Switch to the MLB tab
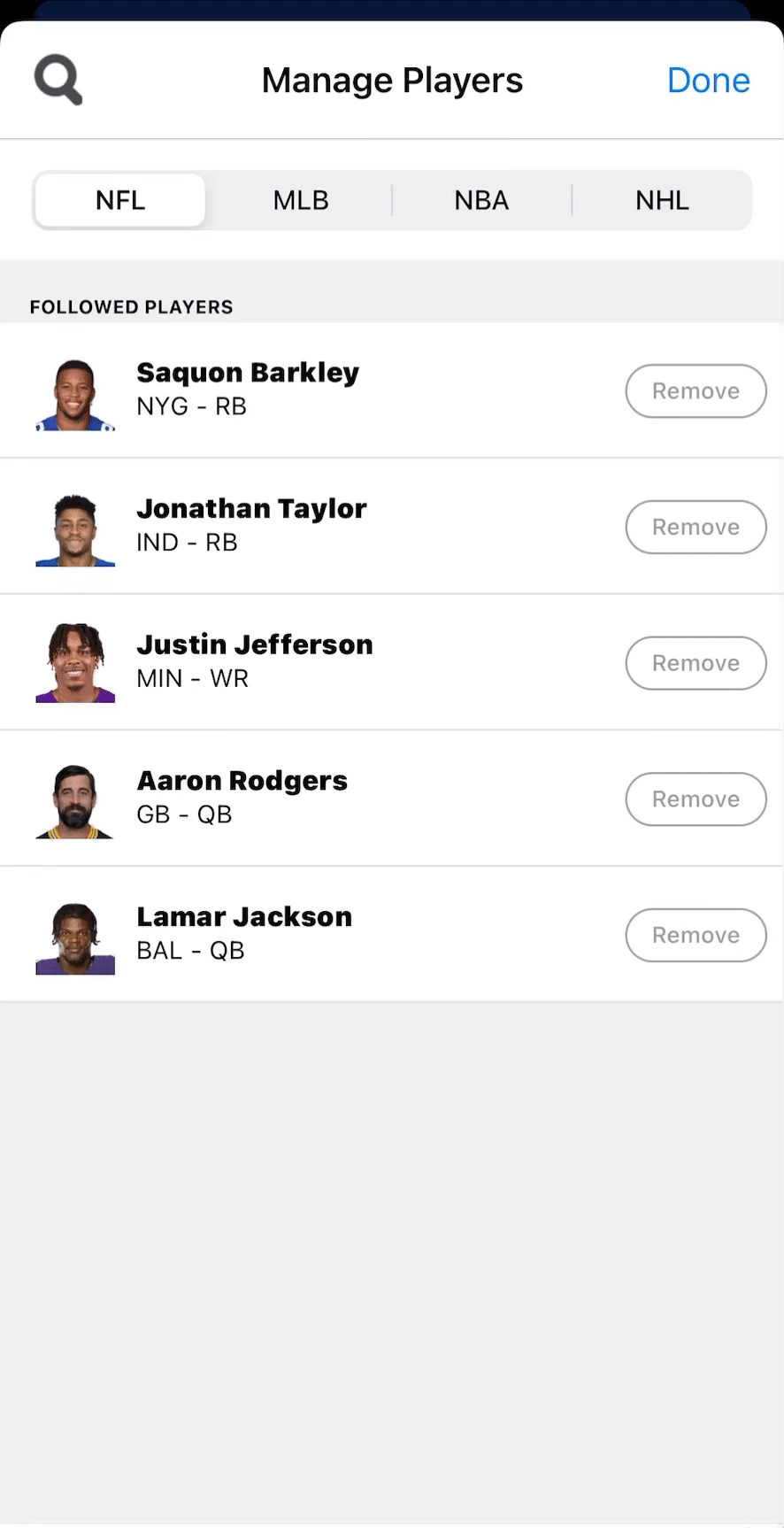The width and height of the screenshot is (784, 1528). tap(301, 200)
